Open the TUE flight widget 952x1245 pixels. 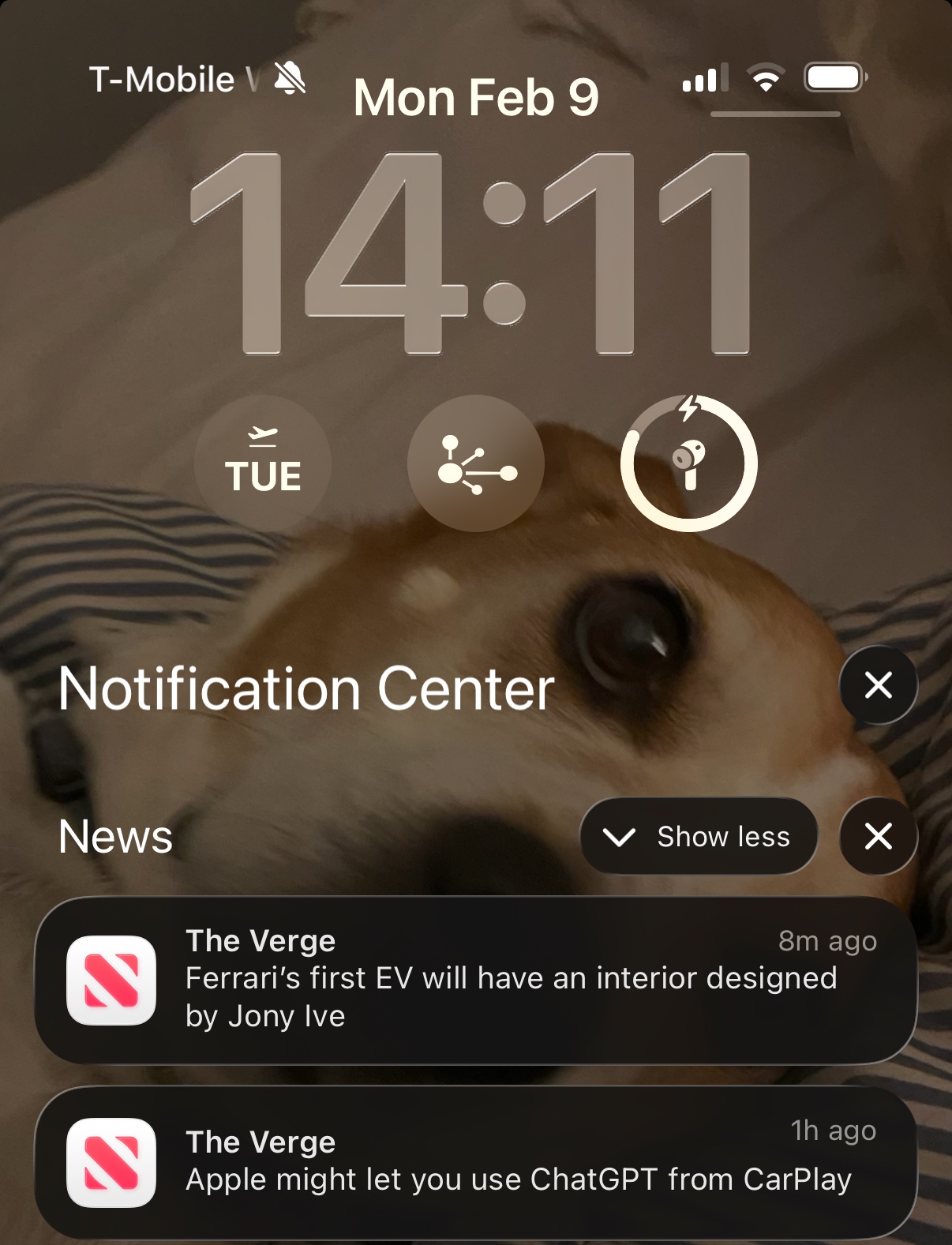click(x=263, y=463)
